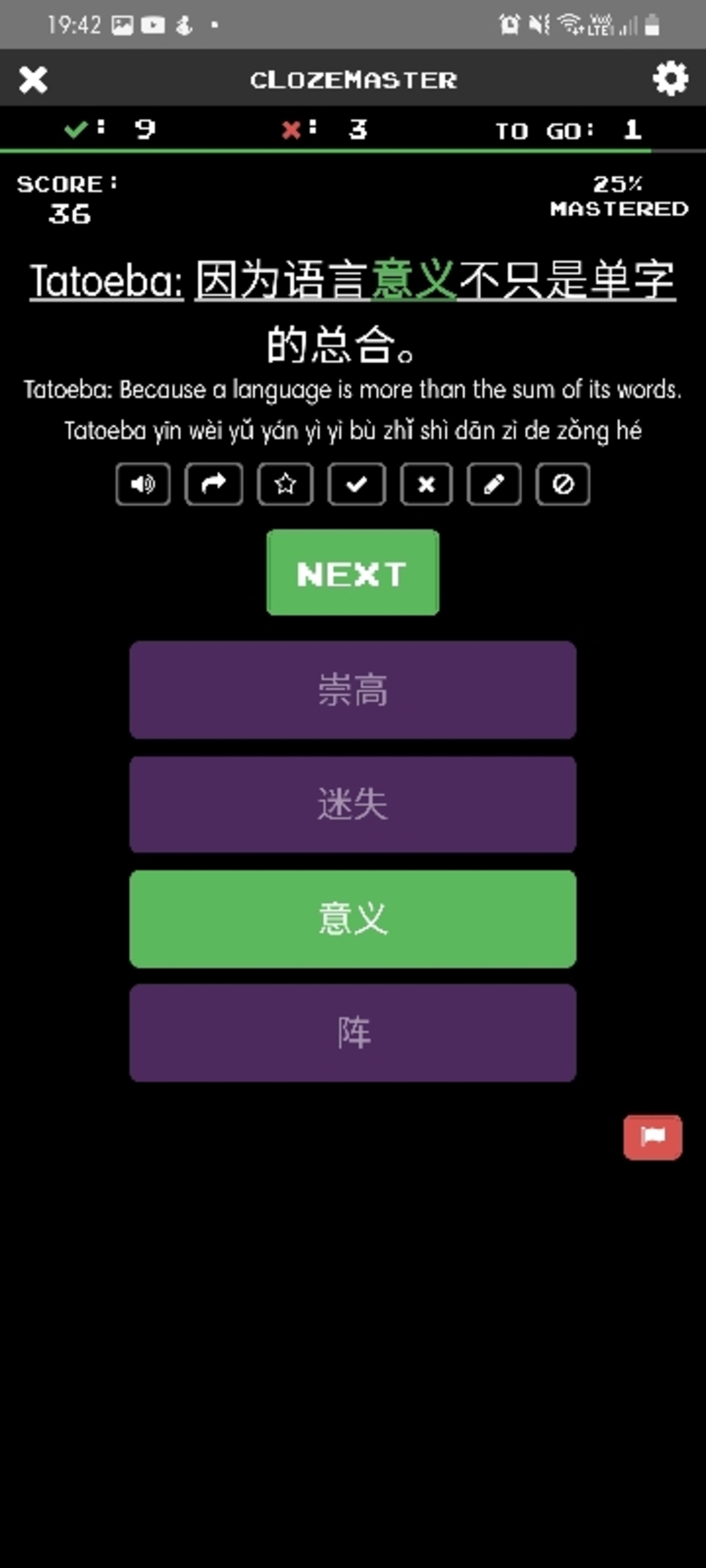Image resolution: width=706 pixels, height=1568 pixels.
Task: Pick the answer 阵
Action: (353, 1033)
